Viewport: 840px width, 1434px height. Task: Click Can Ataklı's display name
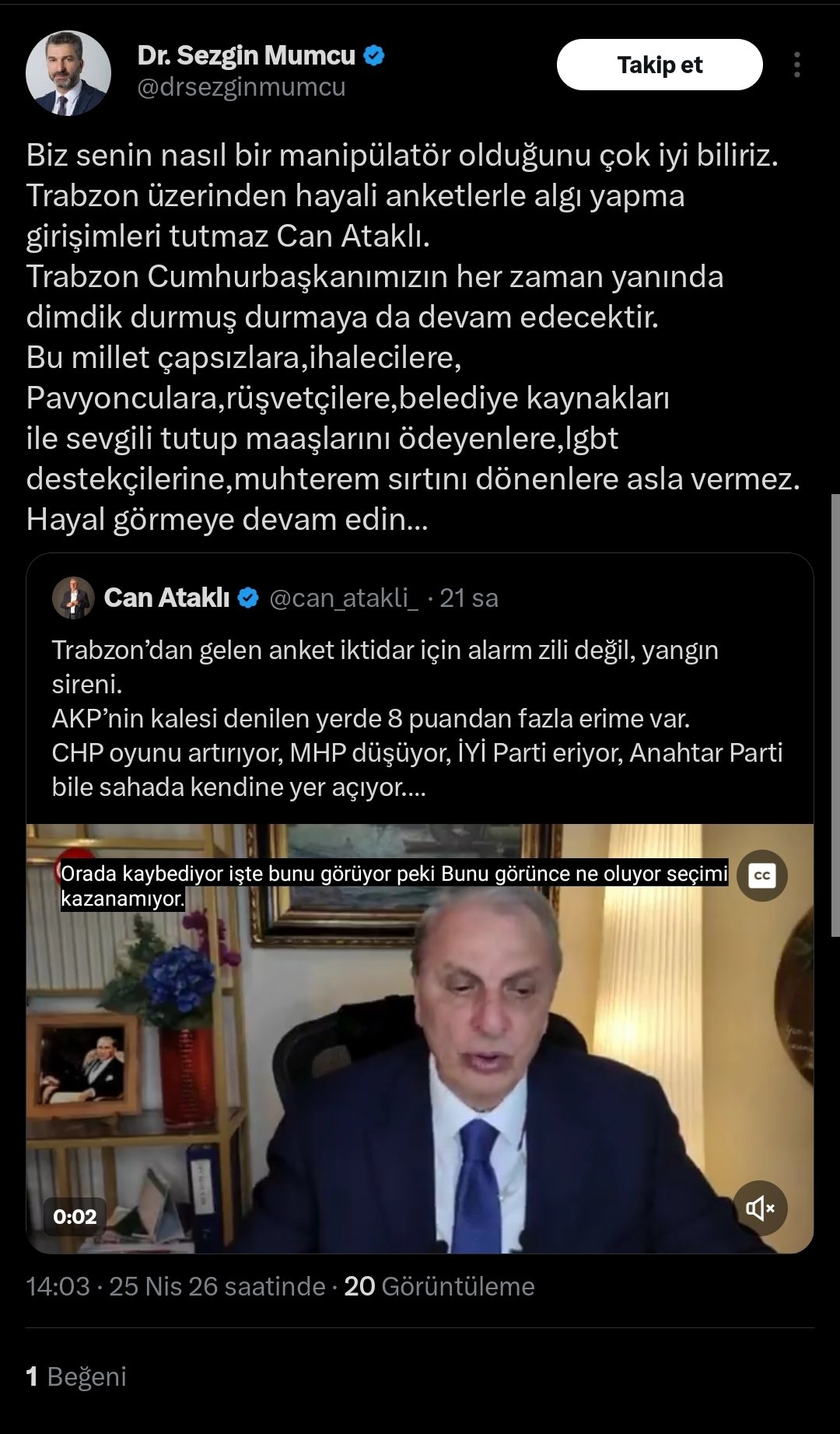point(167,597)
